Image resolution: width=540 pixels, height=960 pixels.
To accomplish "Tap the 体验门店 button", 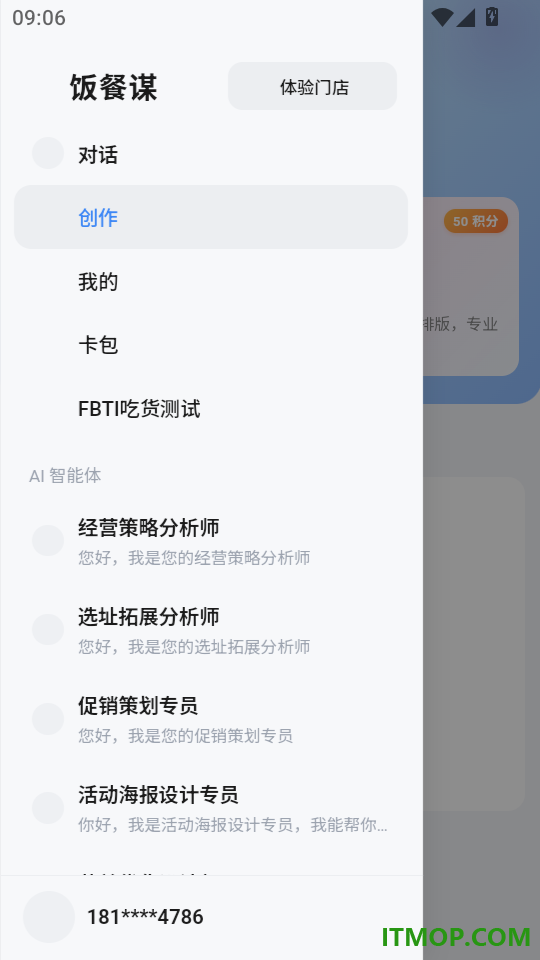I will click(312, 86).
